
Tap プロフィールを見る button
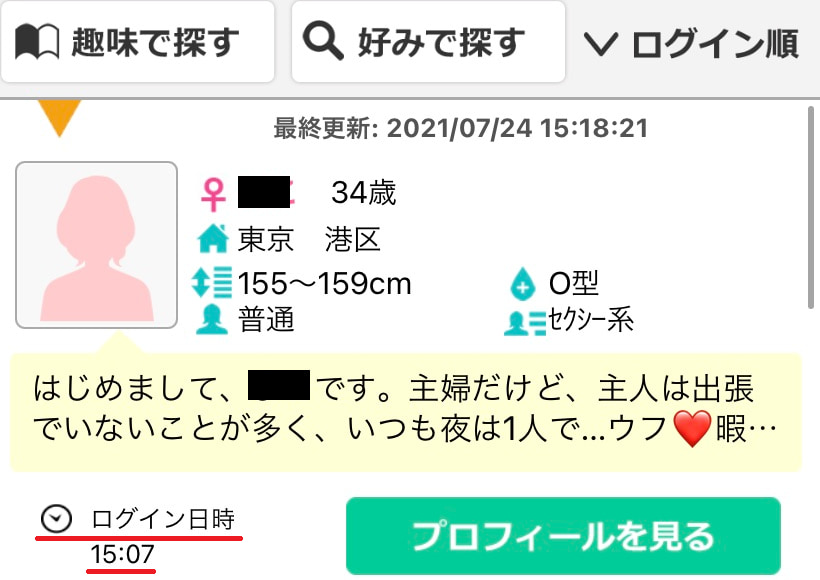click(x=563, y=535)
